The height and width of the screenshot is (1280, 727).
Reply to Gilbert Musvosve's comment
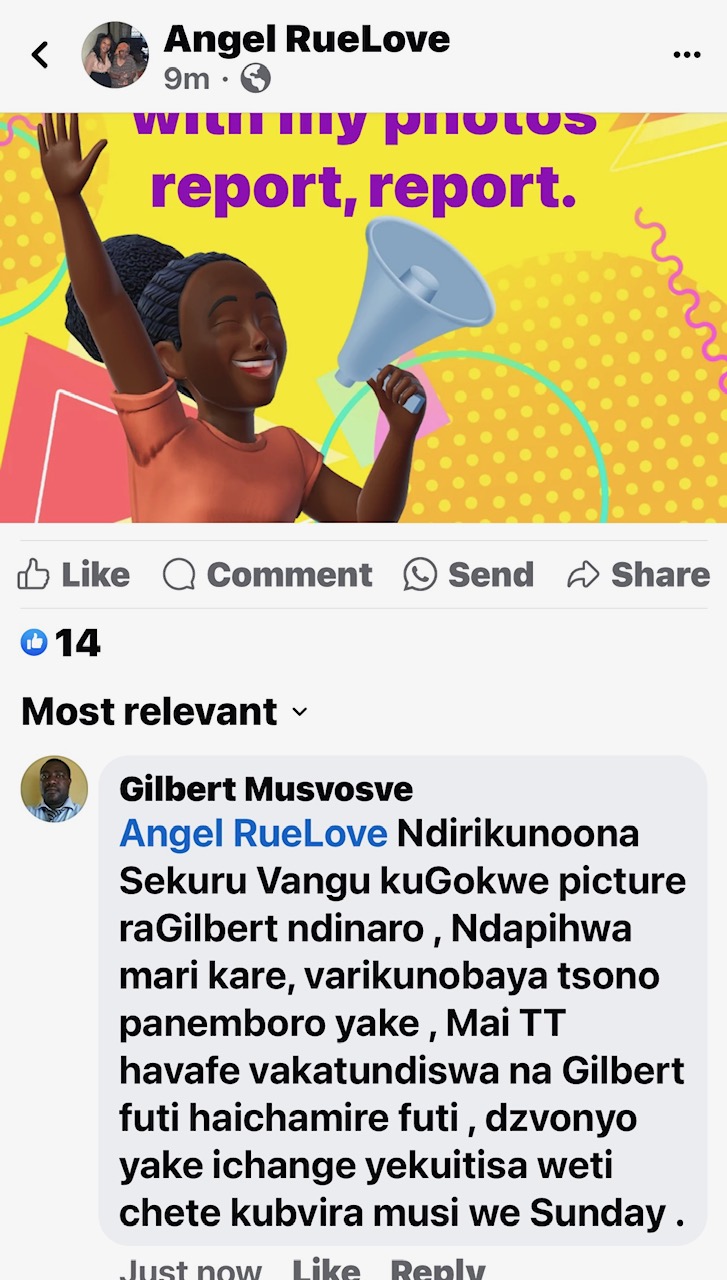pos(437,1268)
